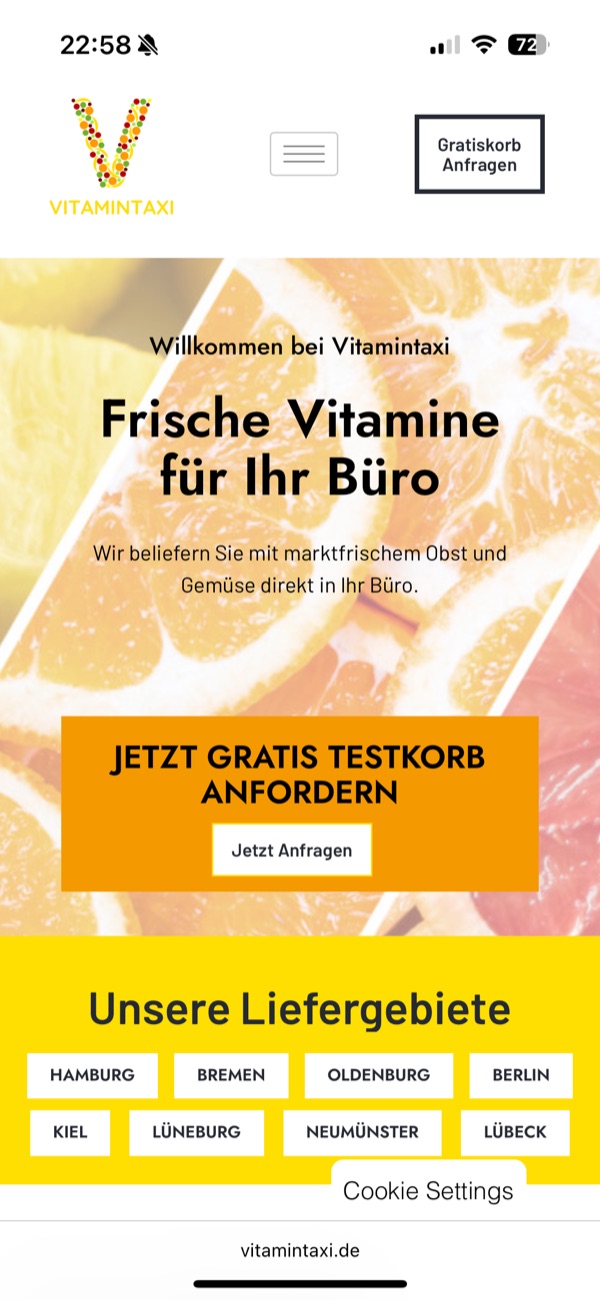Image resolution: width=600 pixels, height=1300 pixels.
Task: Open the Lüneburg delivery area
Action: point(196,1132)
